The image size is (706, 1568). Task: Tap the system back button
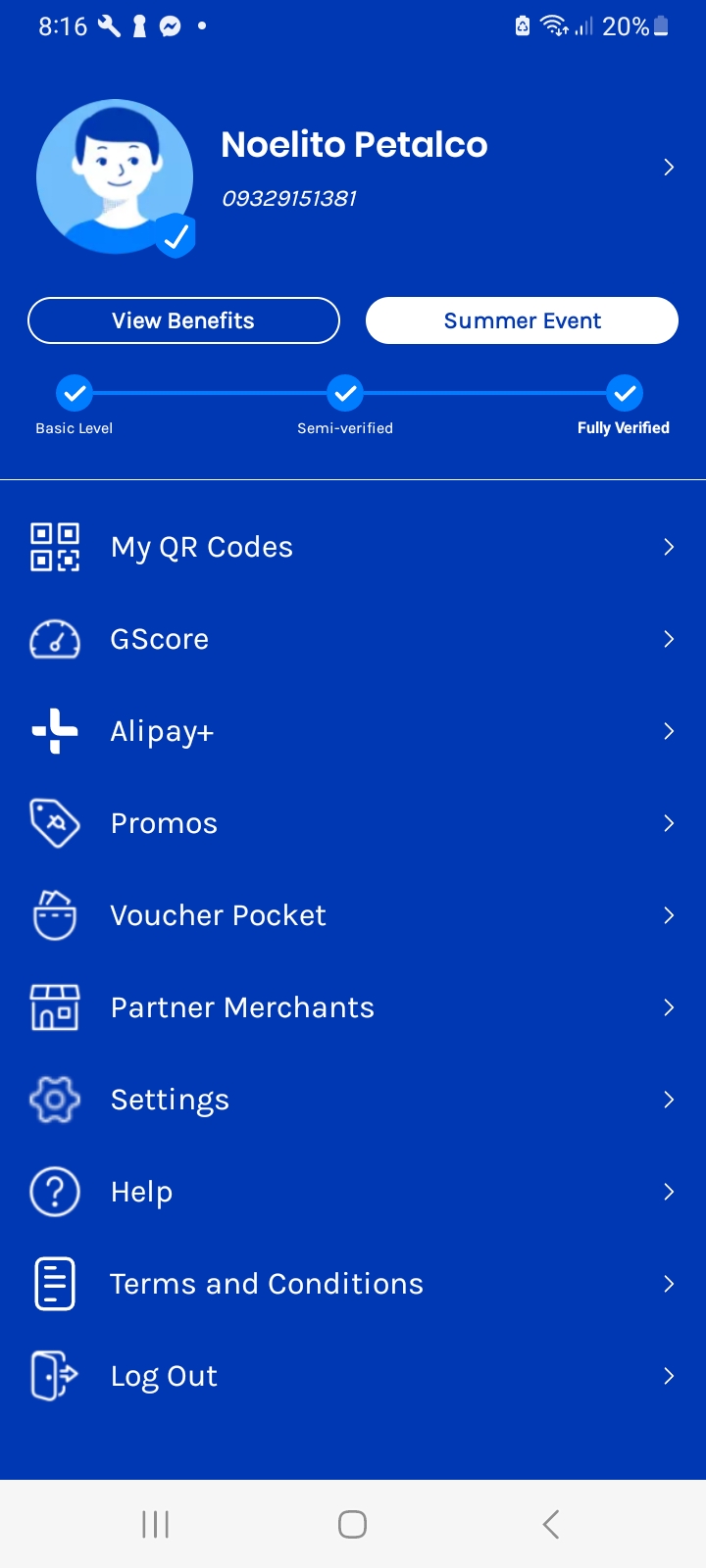click(x=551, y=1524)
